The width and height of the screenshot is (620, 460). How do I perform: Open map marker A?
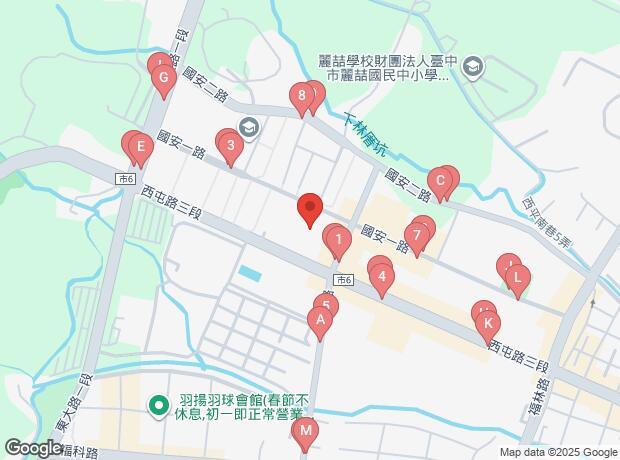click(x=320, y=320)
